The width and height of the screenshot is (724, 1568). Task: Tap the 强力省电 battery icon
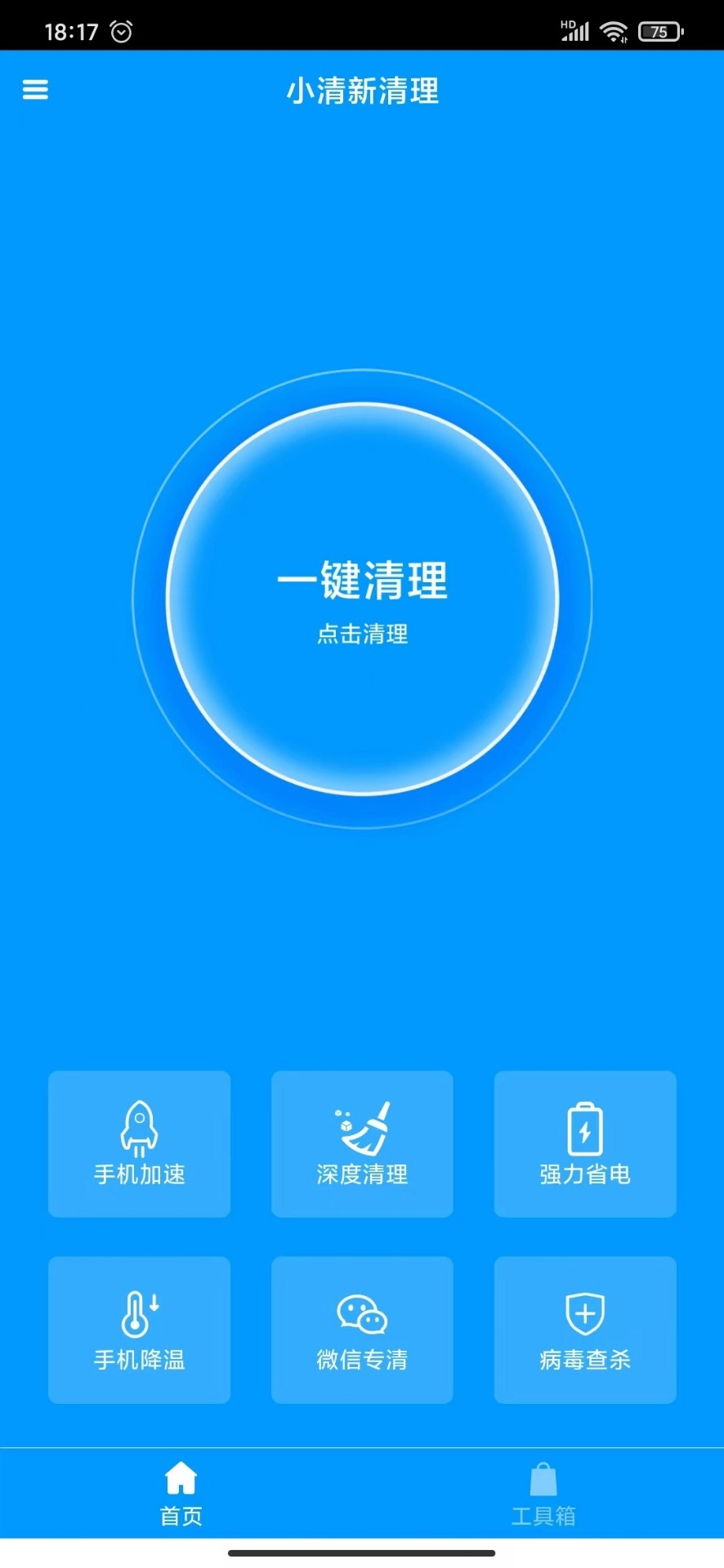pos(585,1129)
